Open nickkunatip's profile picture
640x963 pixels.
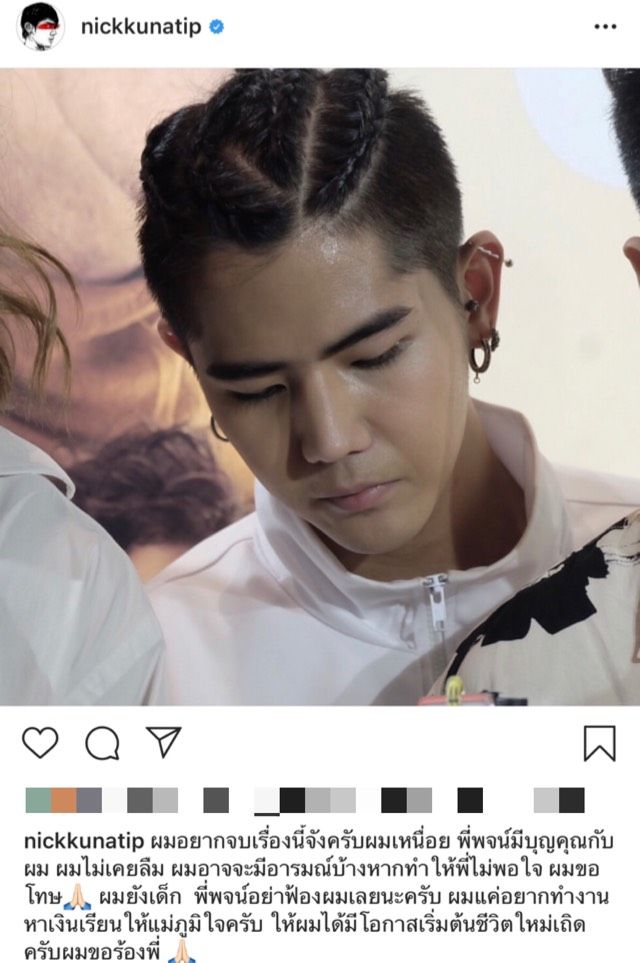(40, 27)
